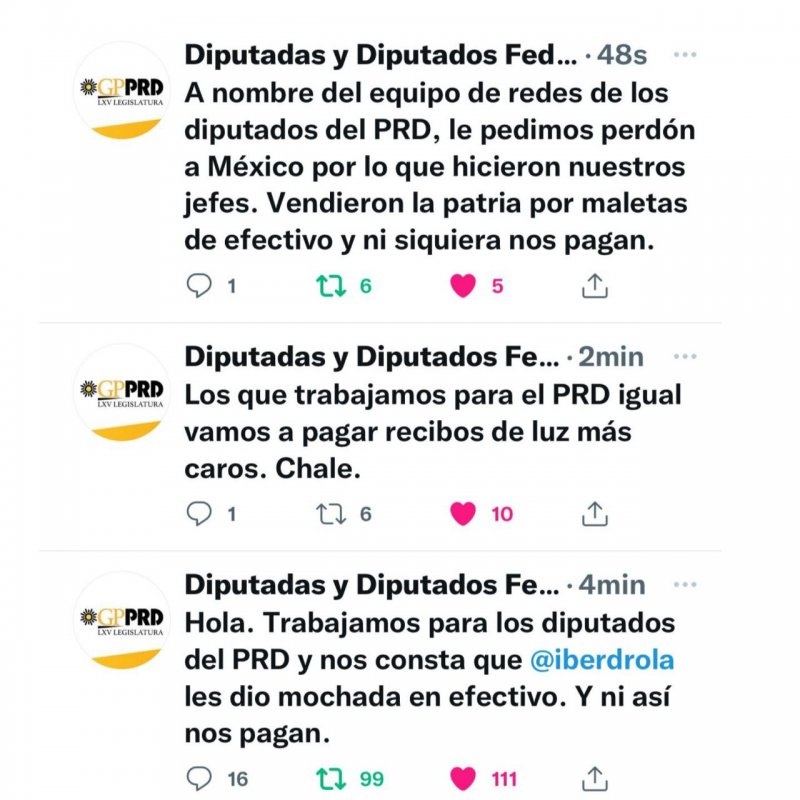The image size is (800, 800).
Task: Open overflow menu on the 4min tweet
Action: (685, 584)
